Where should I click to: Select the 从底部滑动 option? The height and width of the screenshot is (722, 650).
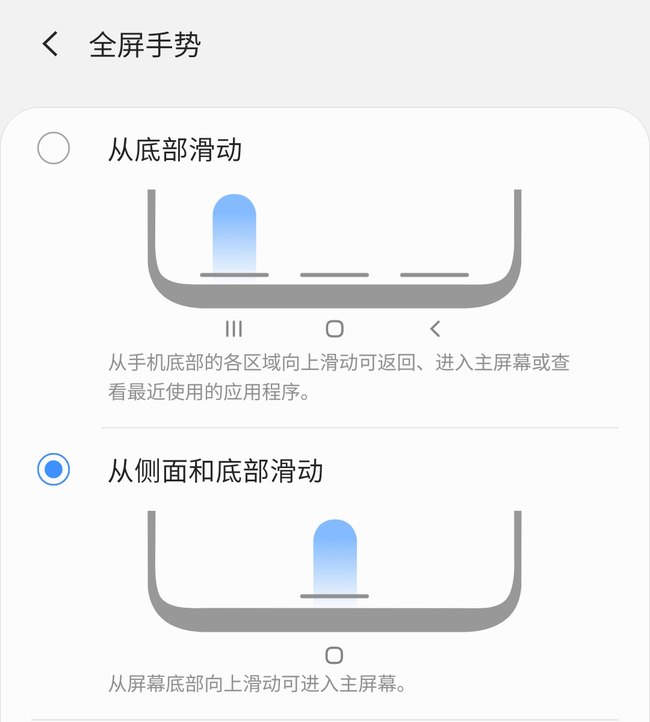[x=53, y=149]
